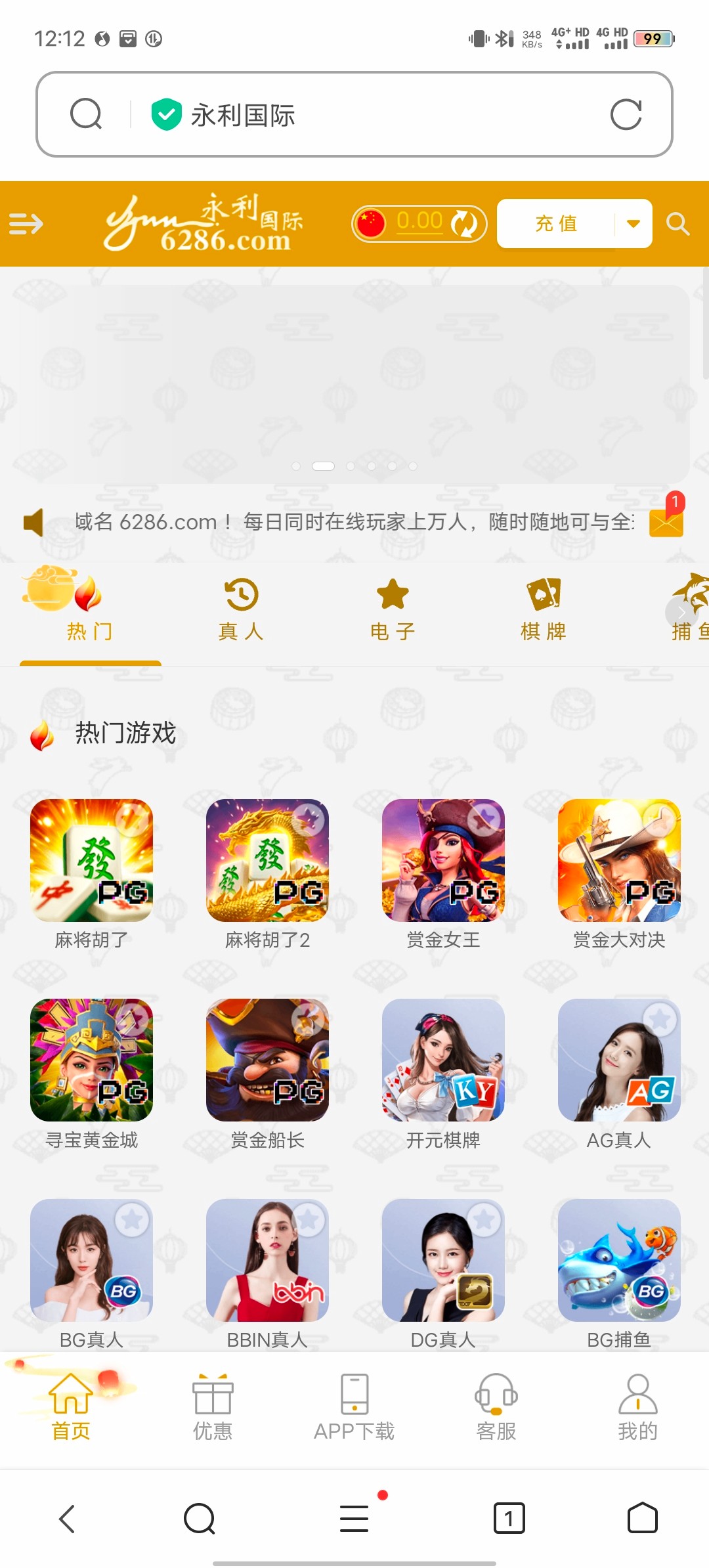
Task: Switch to the 真人 category tab
Action: click(x=241, y=609)
